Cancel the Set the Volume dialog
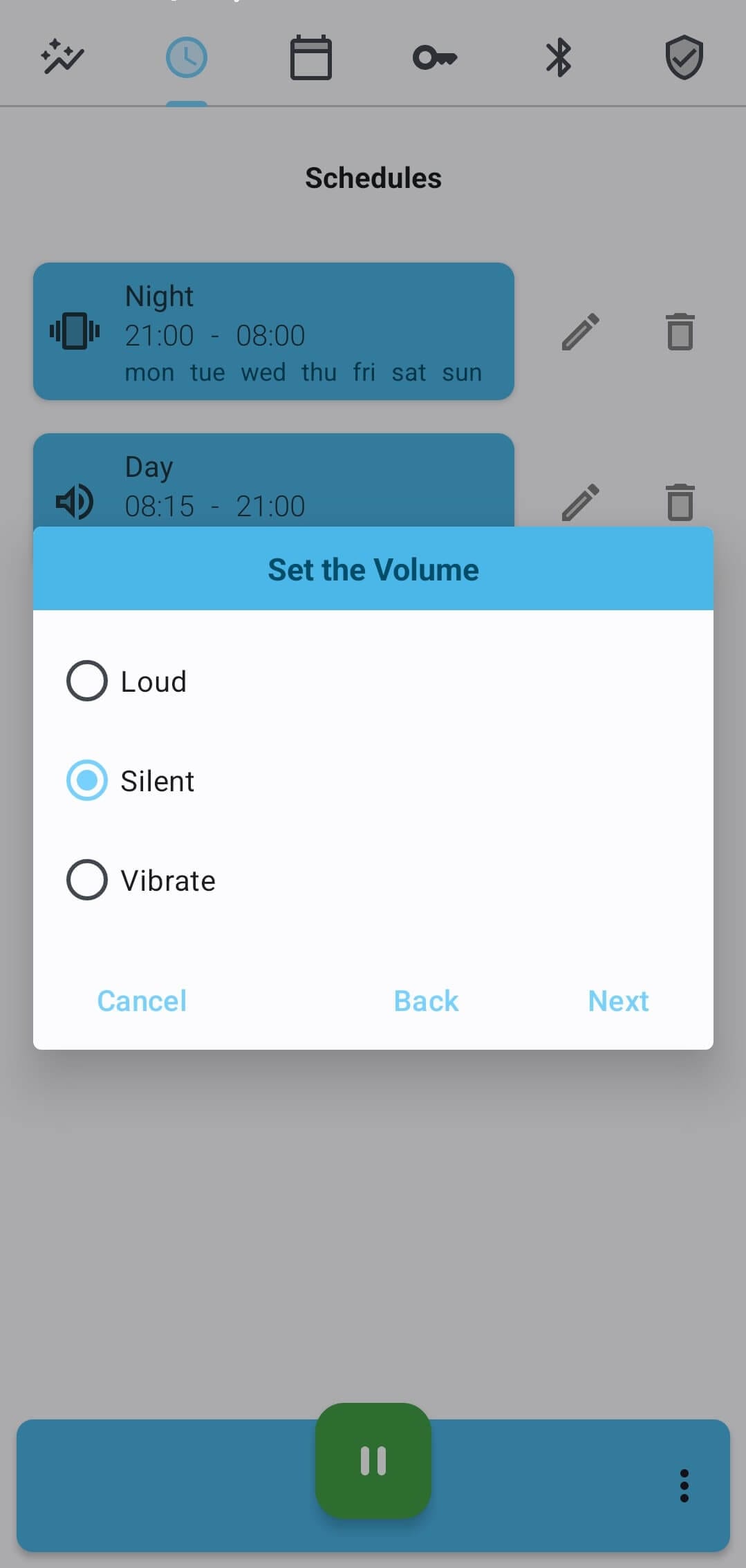The image size is (746, 1568). pos(142,1001)
